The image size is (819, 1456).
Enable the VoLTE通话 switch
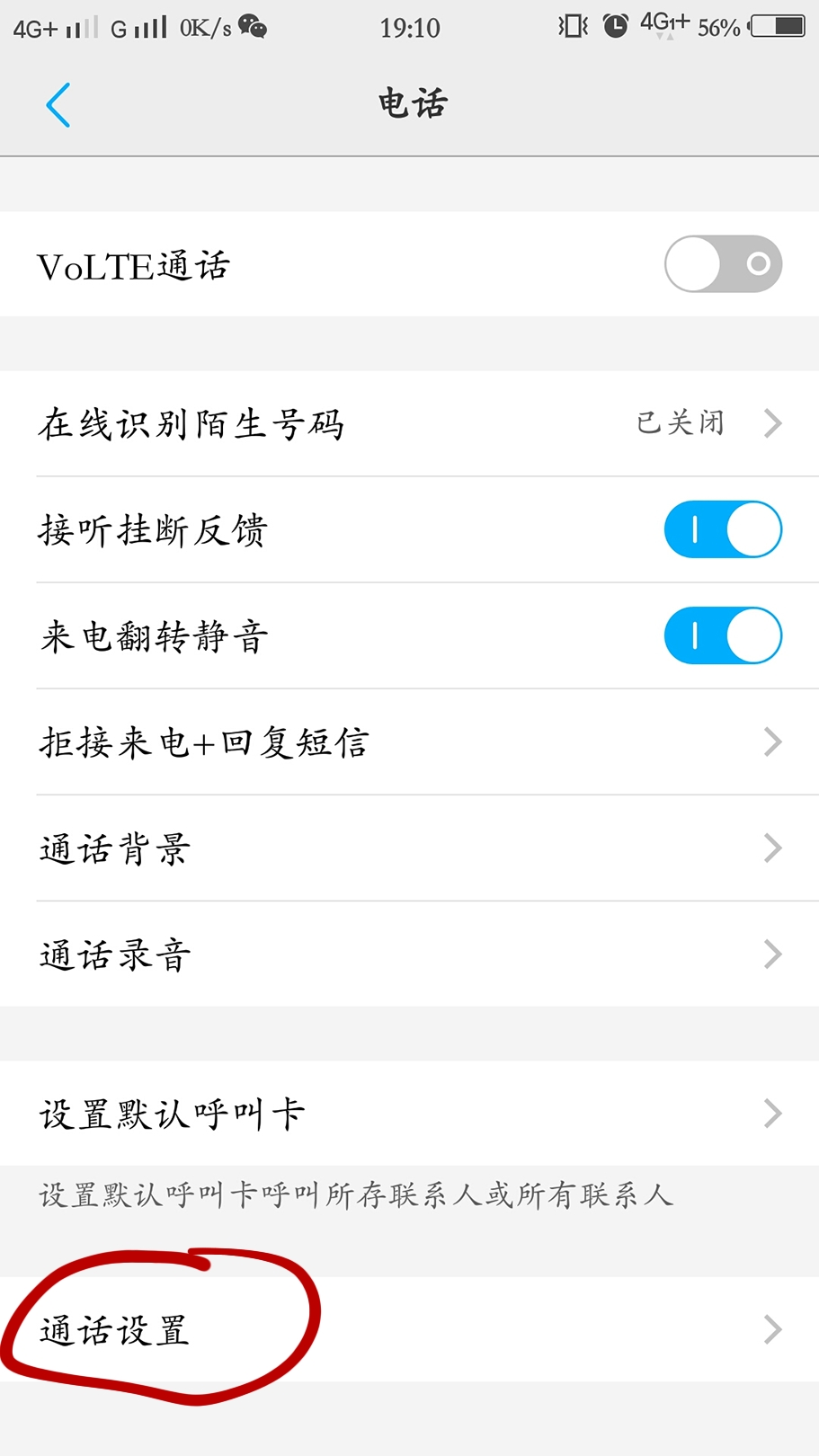pyautogui.click(x=723, y=264)
